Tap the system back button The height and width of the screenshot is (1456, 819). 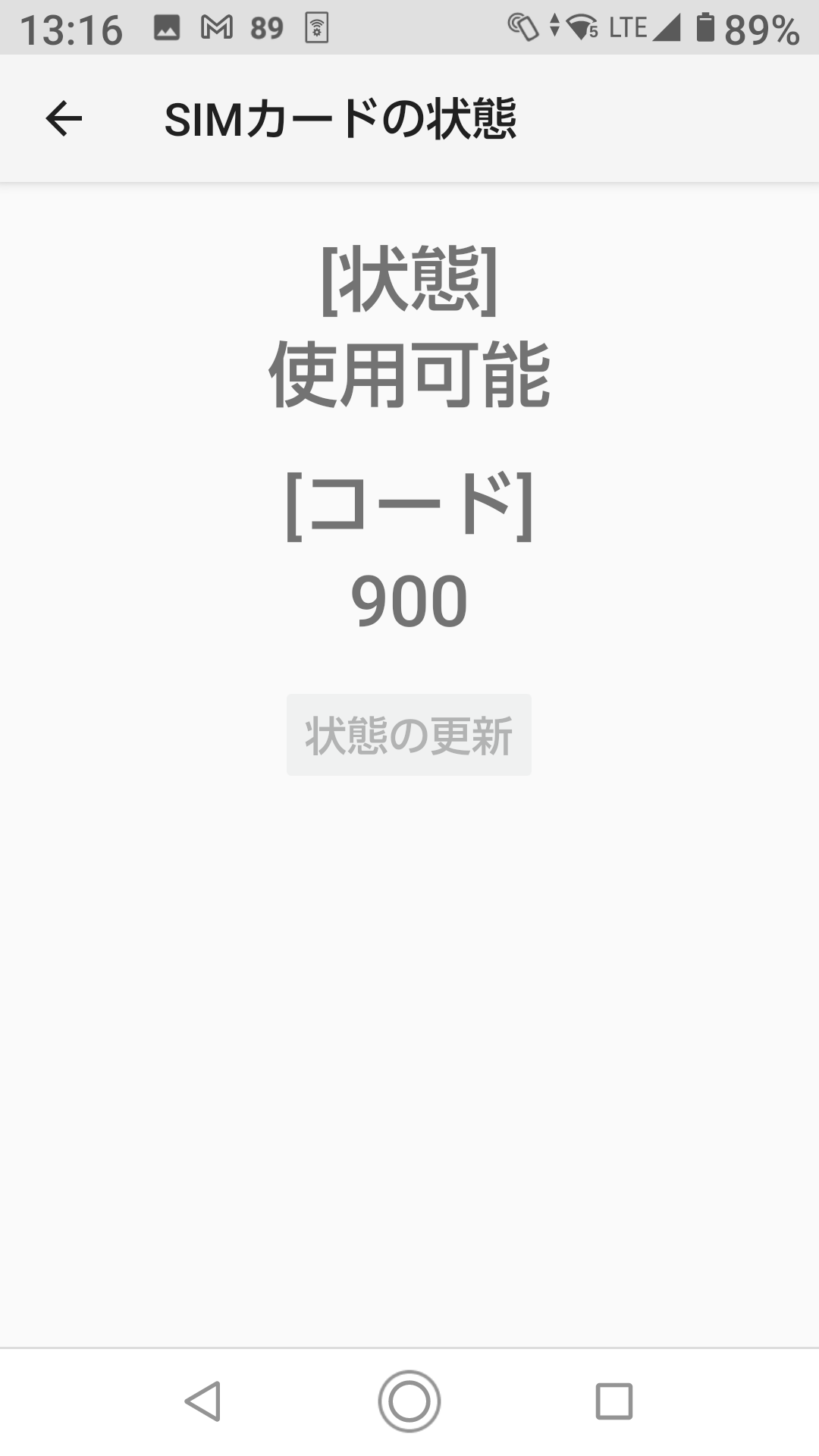(x=203, y=1401)
